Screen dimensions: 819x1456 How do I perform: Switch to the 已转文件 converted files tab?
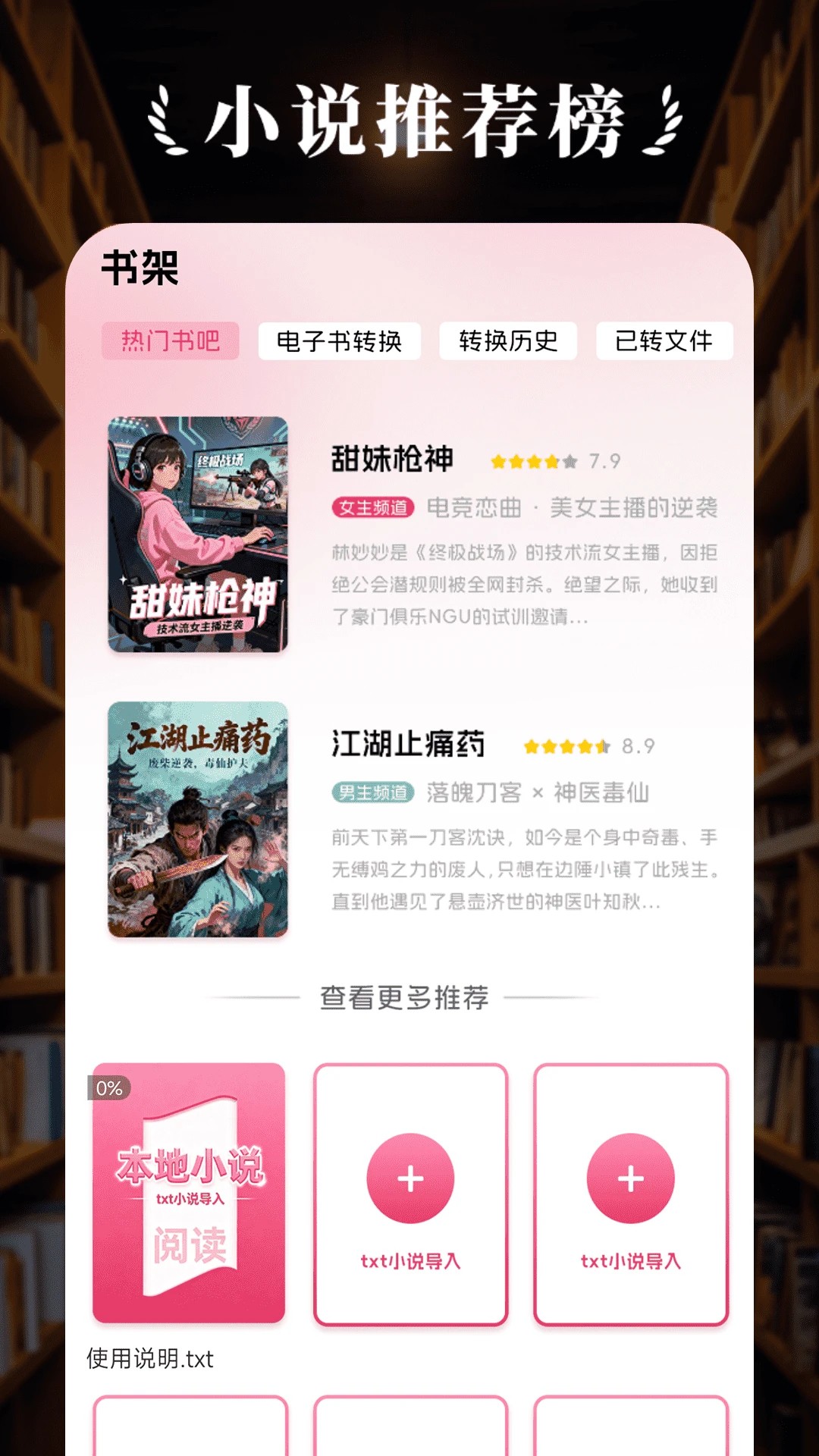(664, 342)
